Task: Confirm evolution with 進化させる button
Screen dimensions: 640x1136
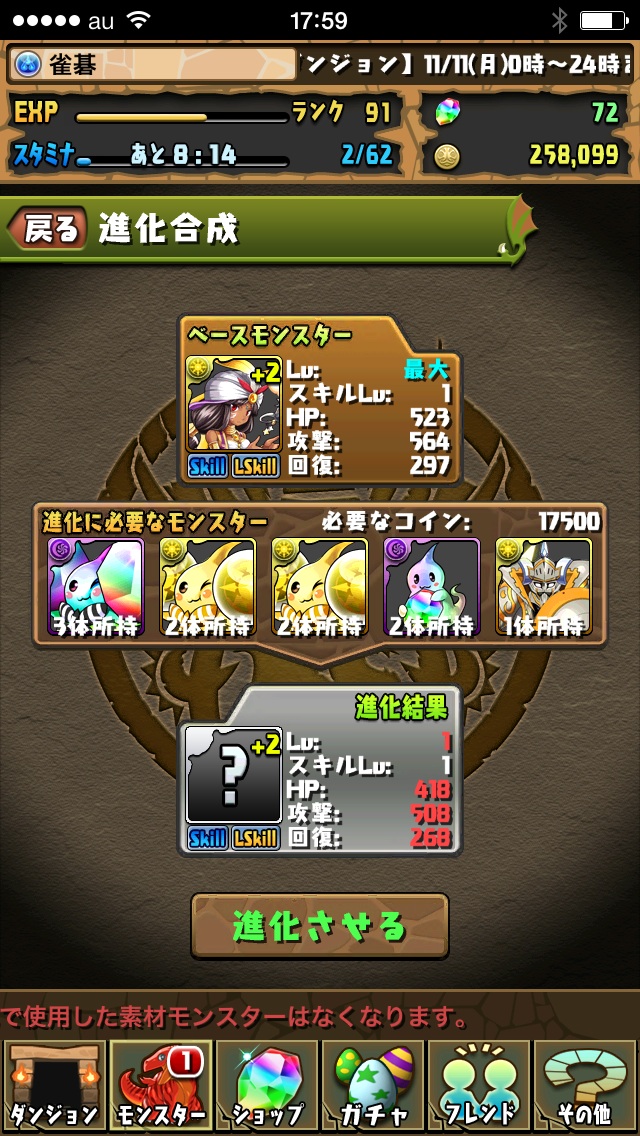Action: (x=320, y=925)
